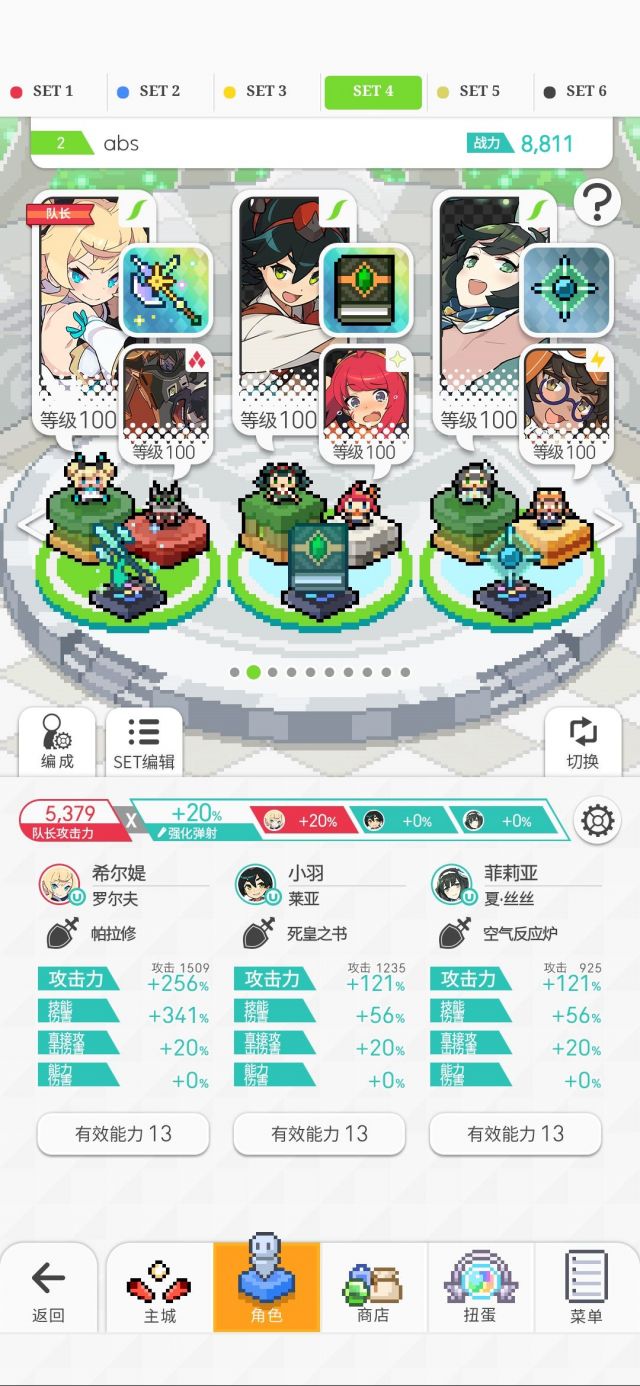640x1386 pixels.
Task: Open the 商店 shop tab
Action: point(373,1290)
